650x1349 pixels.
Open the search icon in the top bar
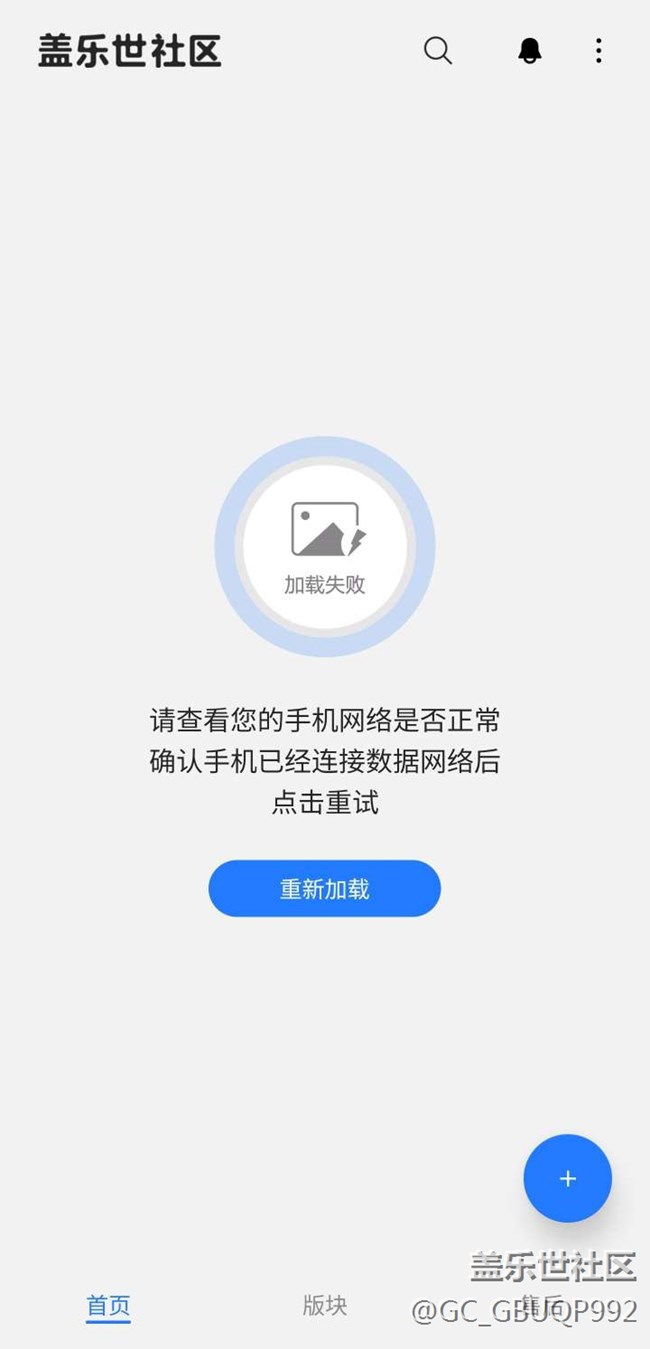coord(438,50)
